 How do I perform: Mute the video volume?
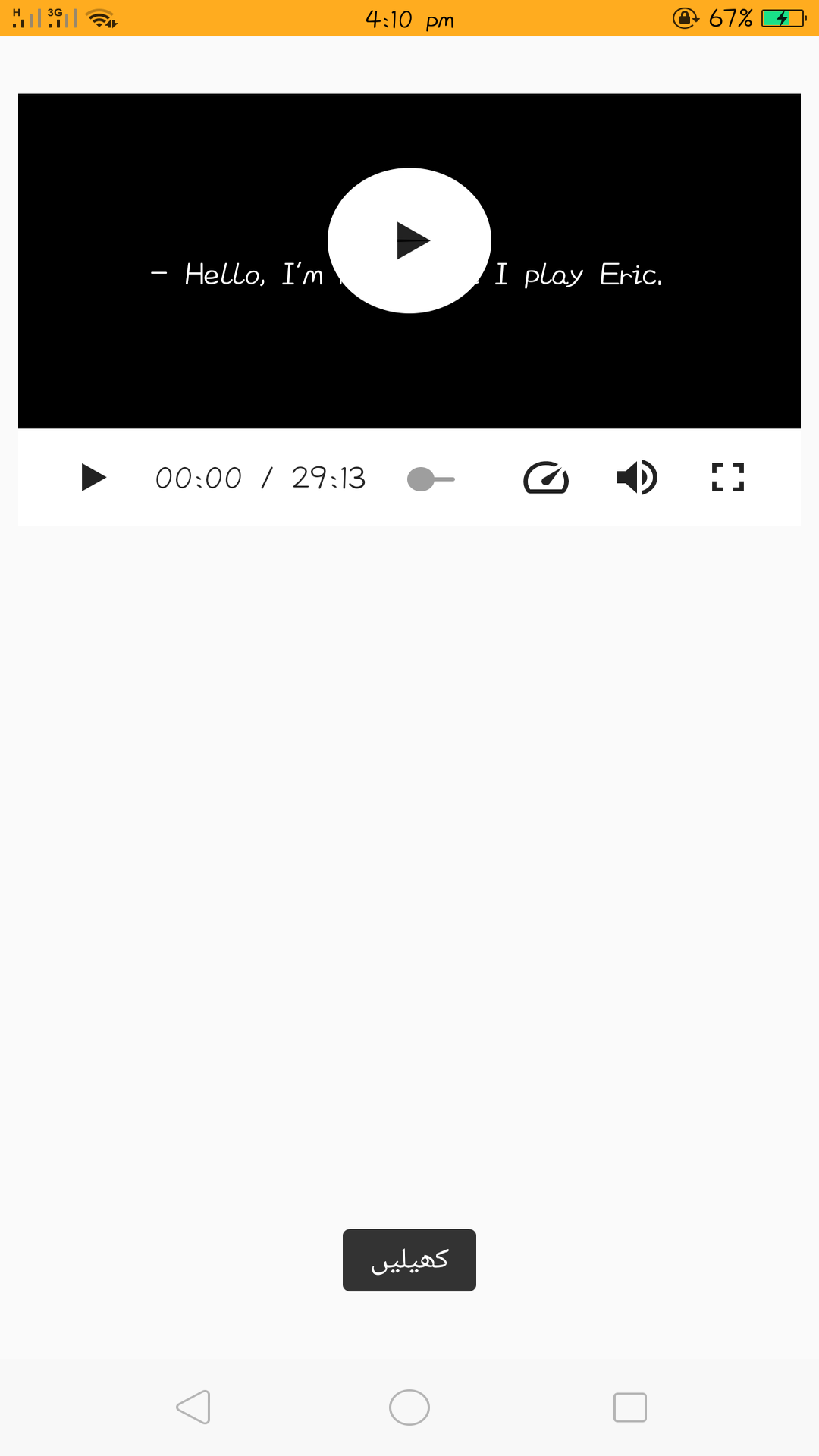(x=637, y=478)
